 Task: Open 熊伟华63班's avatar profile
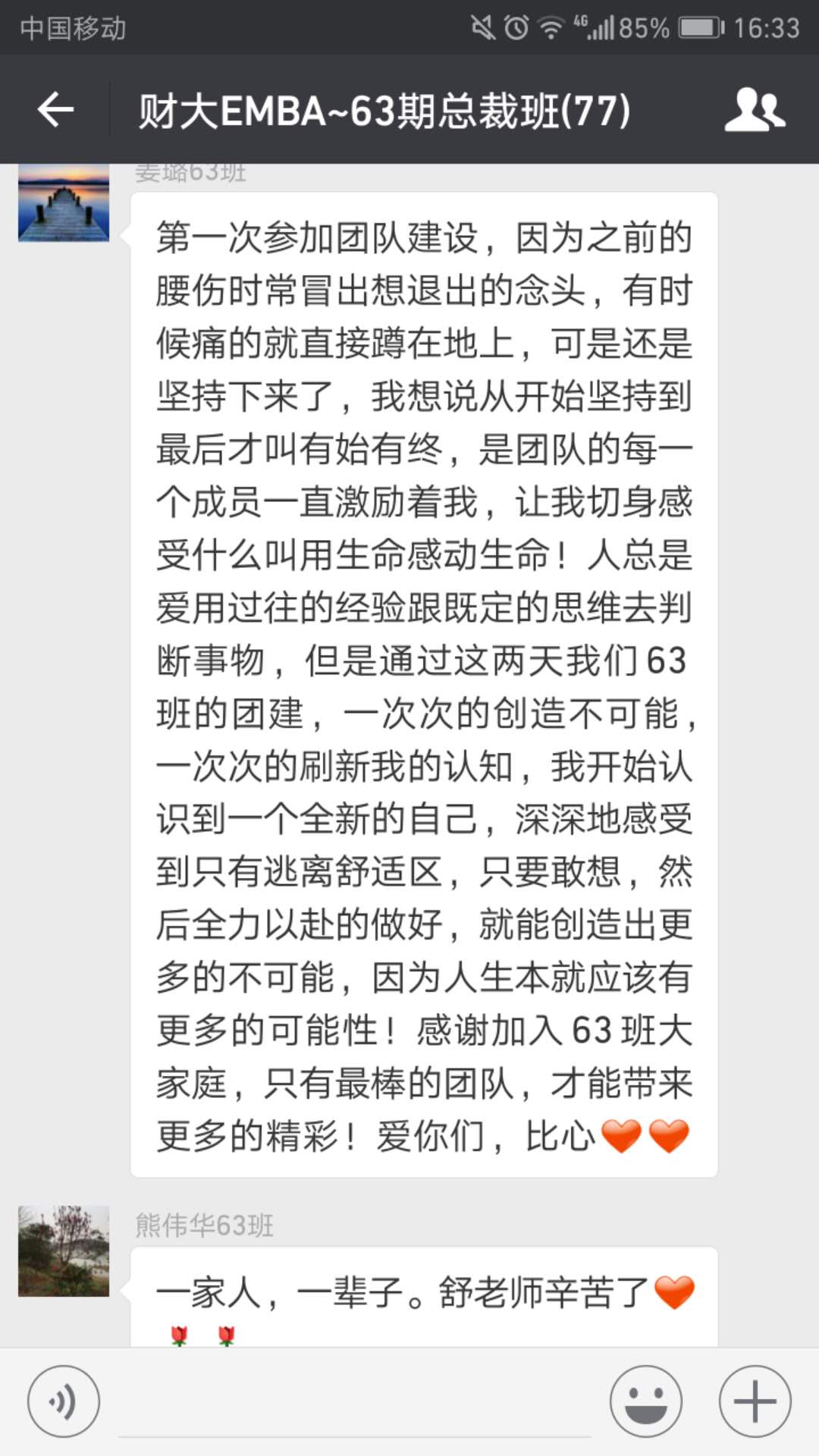click(64, 1251)
